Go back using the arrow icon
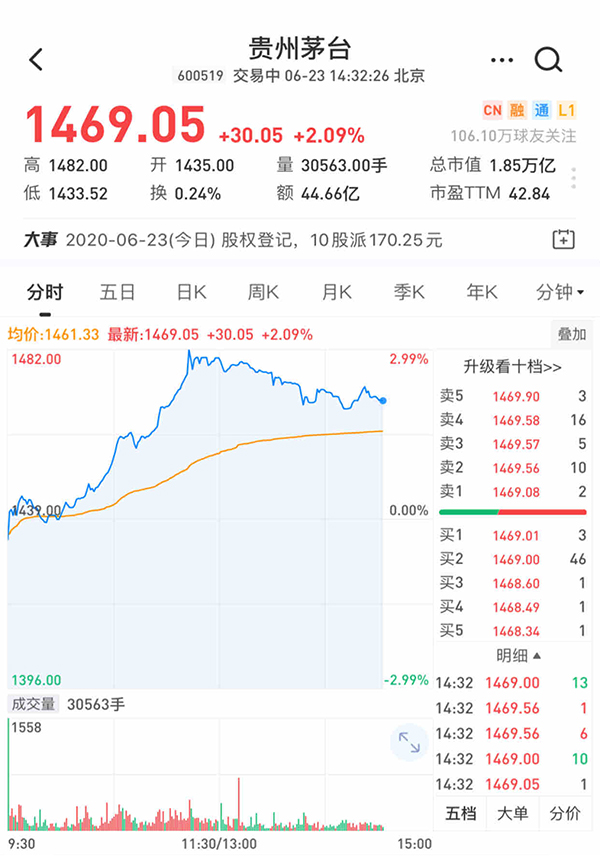Viewport: 600px width, 856px height. [37, 59]
